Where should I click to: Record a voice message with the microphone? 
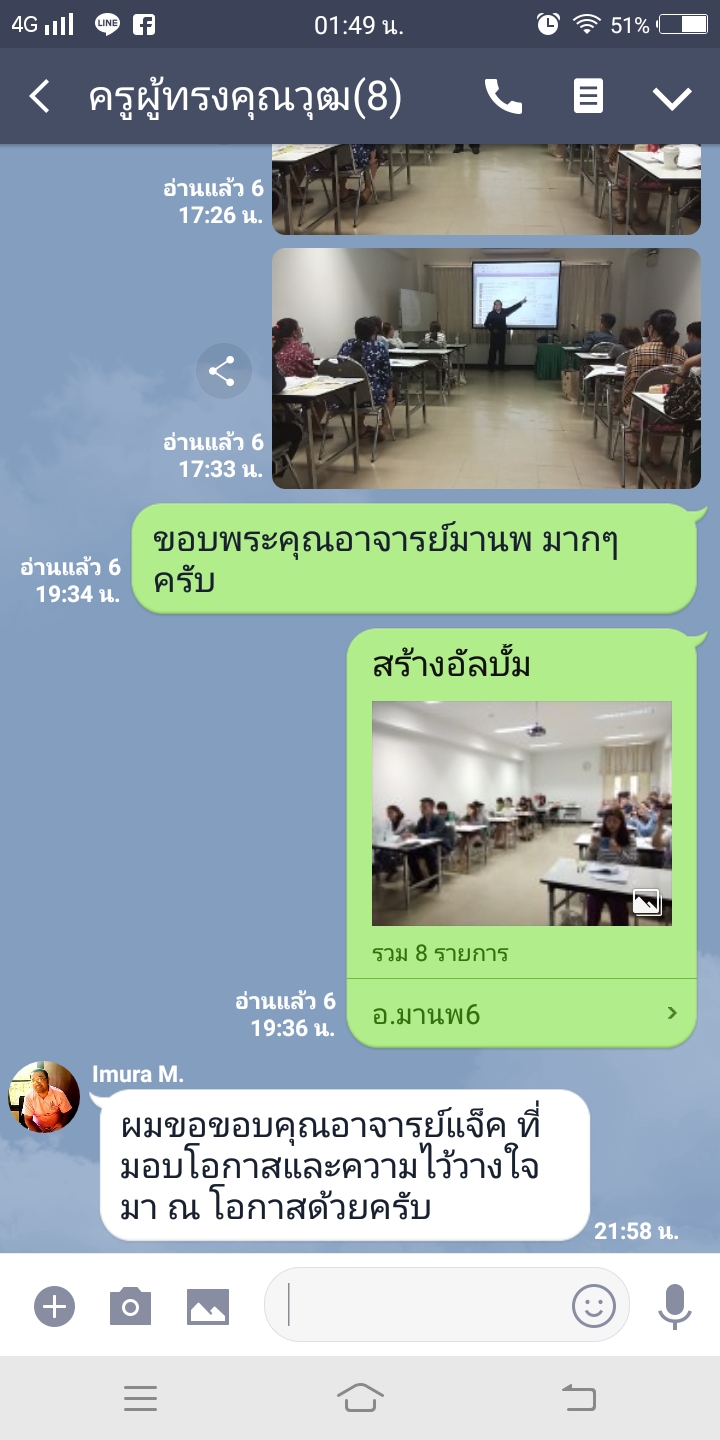point(675,1305)
